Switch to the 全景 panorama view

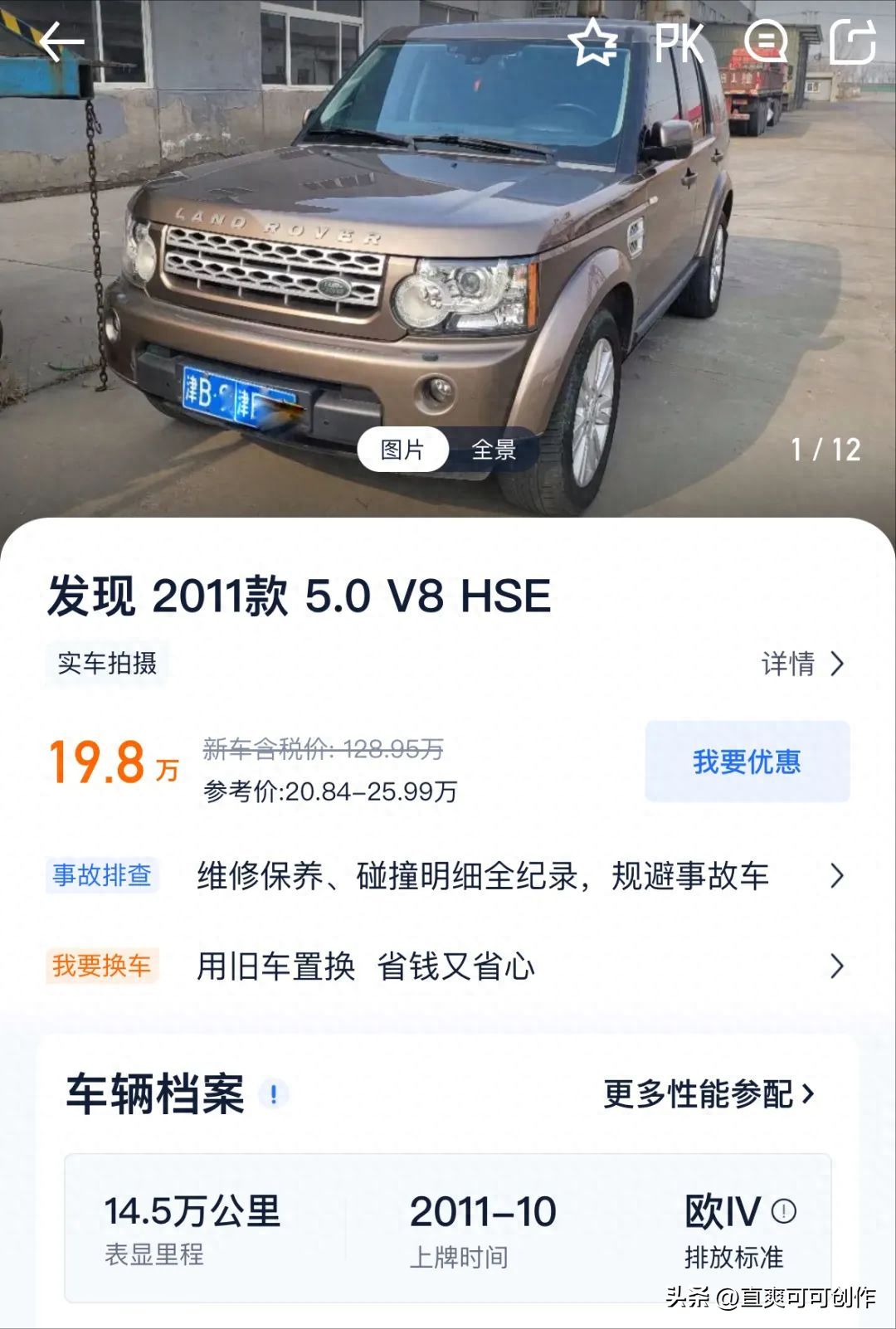click(x=493, y=450)
